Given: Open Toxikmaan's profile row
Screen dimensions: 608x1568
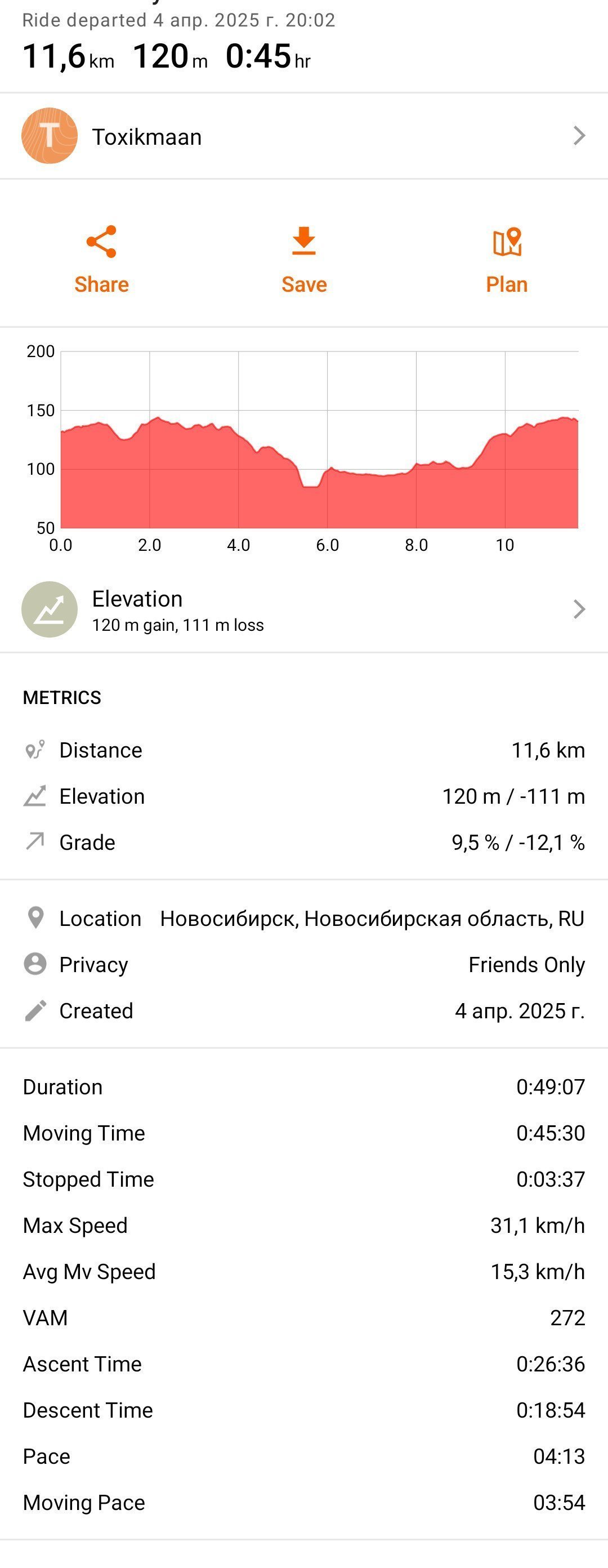Looking at the screenshot, I should tap(303, 136).
